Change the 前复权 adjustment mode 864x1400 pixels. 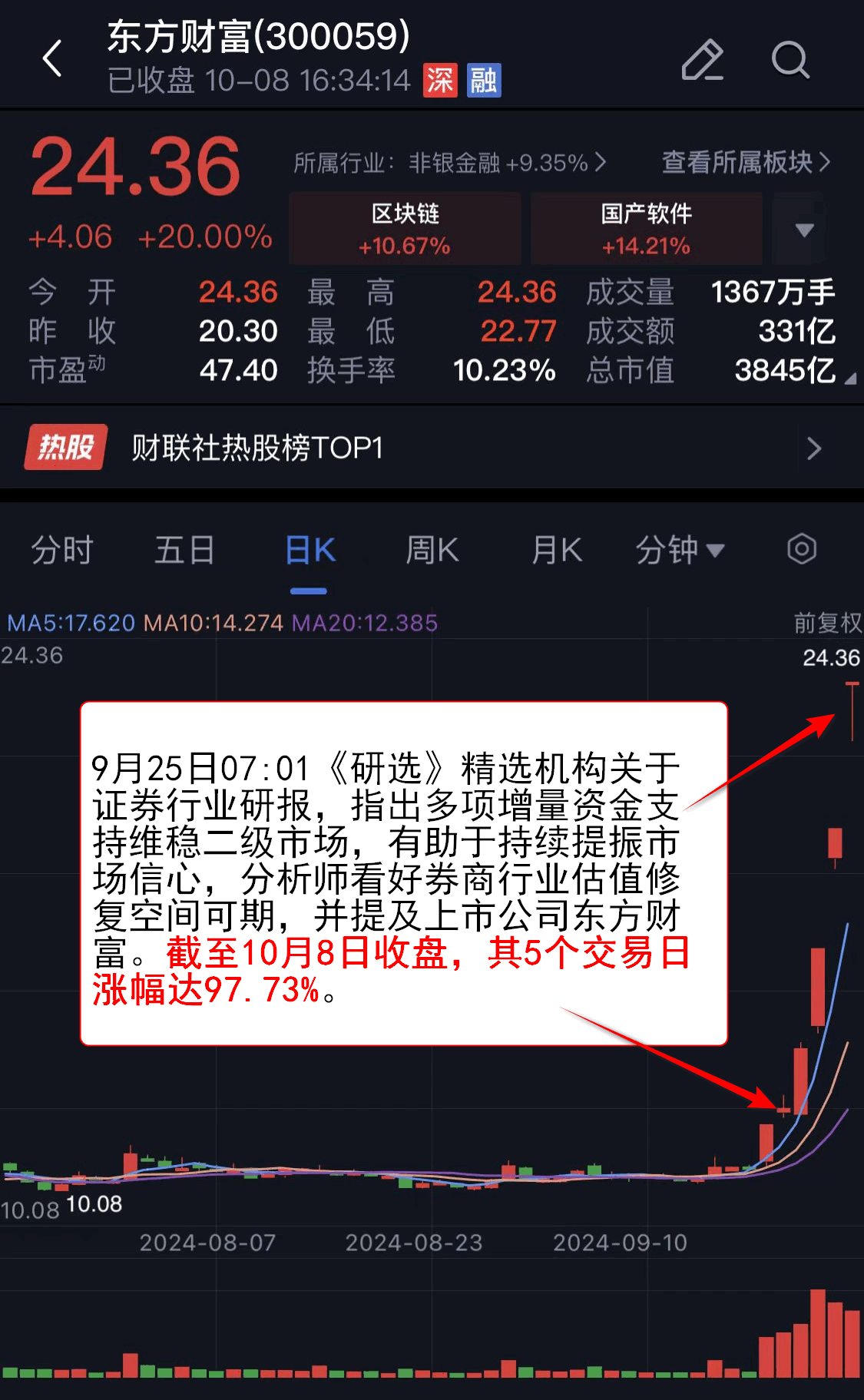point(827,622)
